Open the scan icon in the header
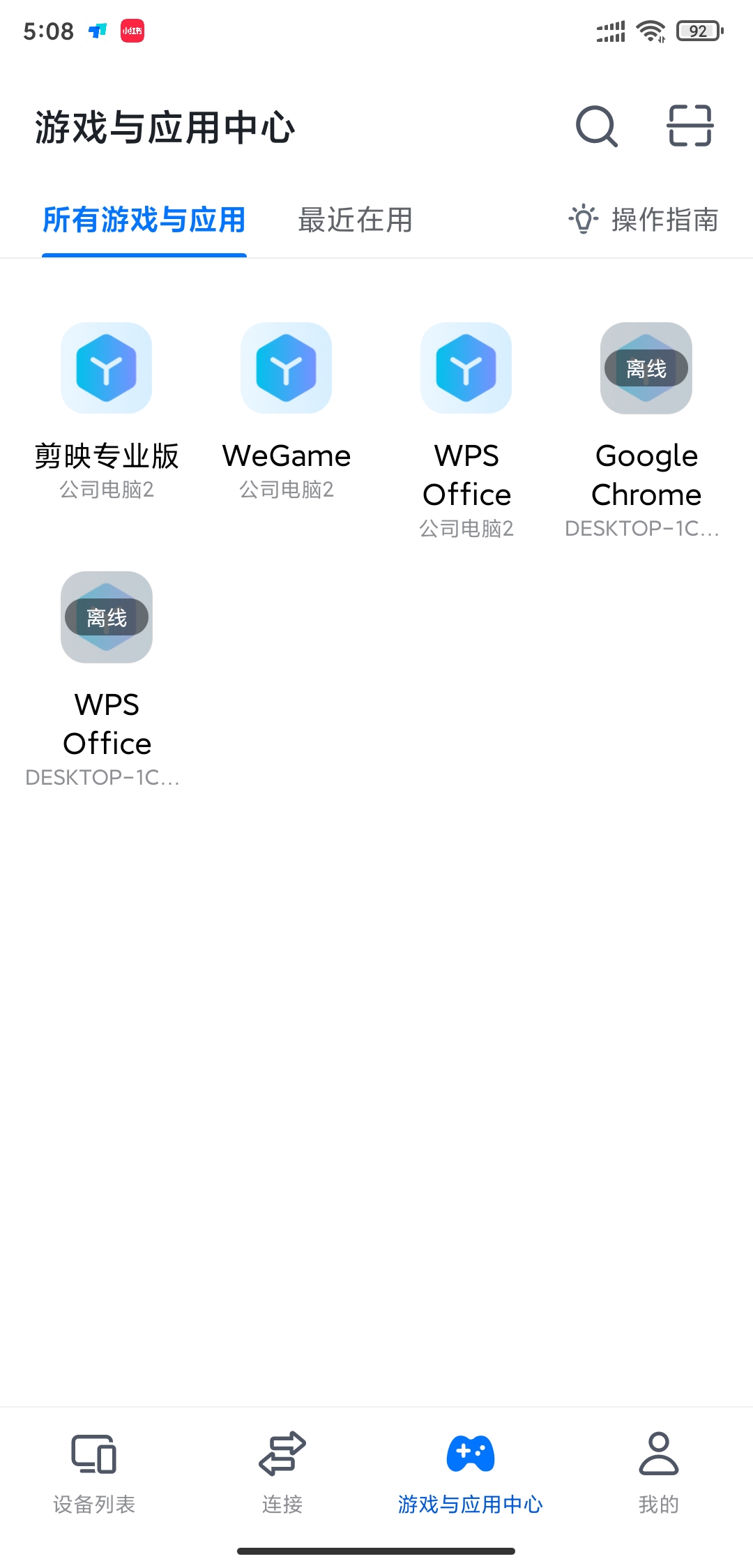 (x=690, y=126)
